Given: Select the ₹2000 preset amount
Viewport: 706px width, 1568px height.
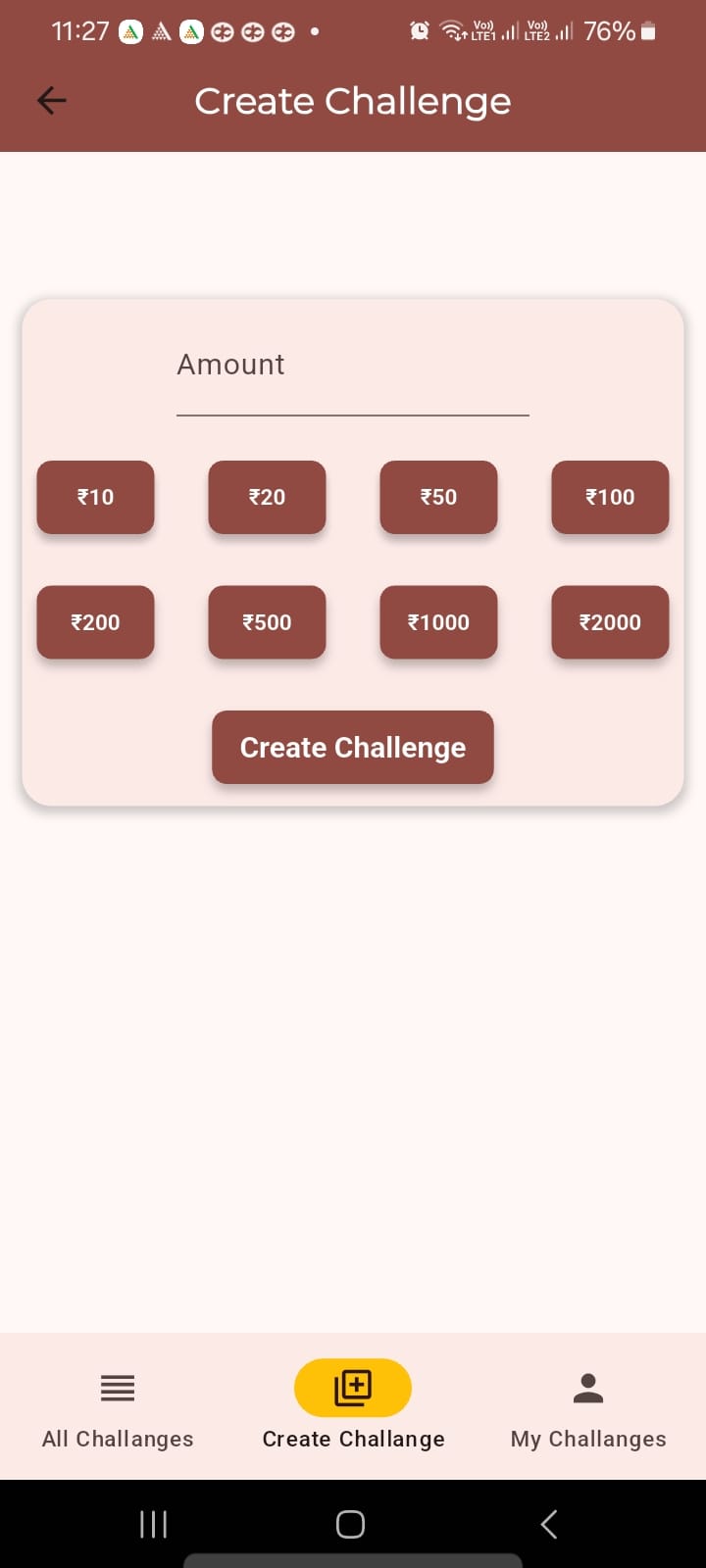Looking at the screenshot, I should tap(610, 621).
